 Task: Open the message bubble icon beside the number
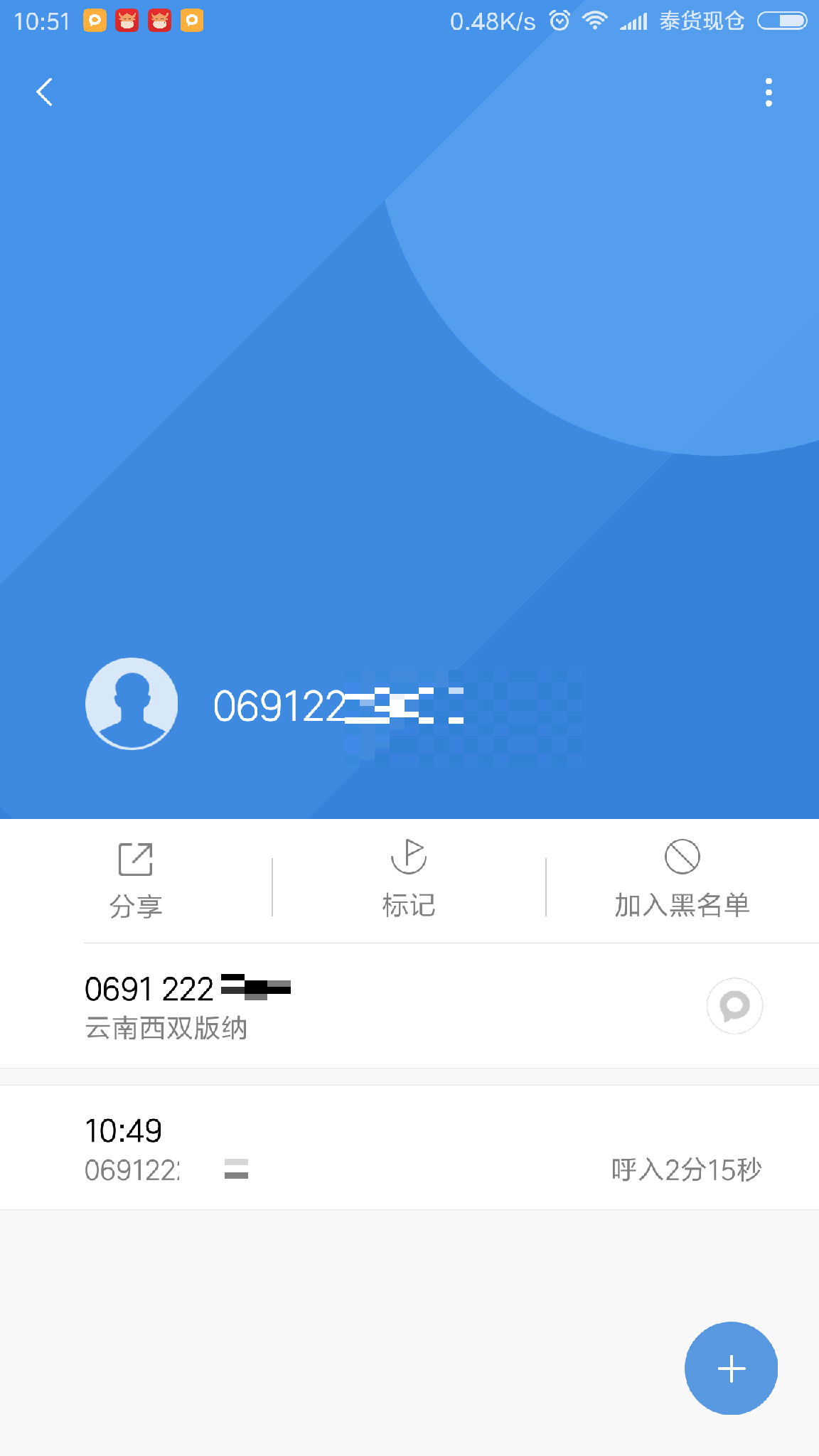pos(734,1006)
